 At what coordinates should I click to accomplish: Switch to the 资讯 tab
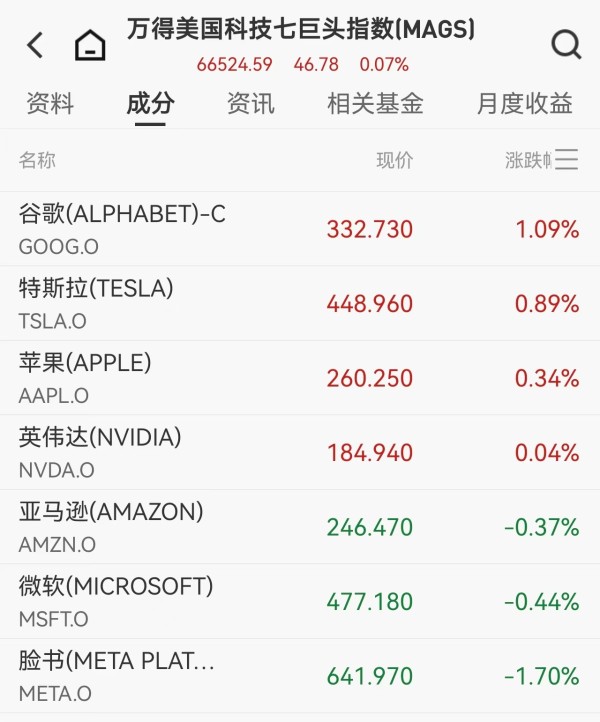pyautogui.click(x=250, y=103)
